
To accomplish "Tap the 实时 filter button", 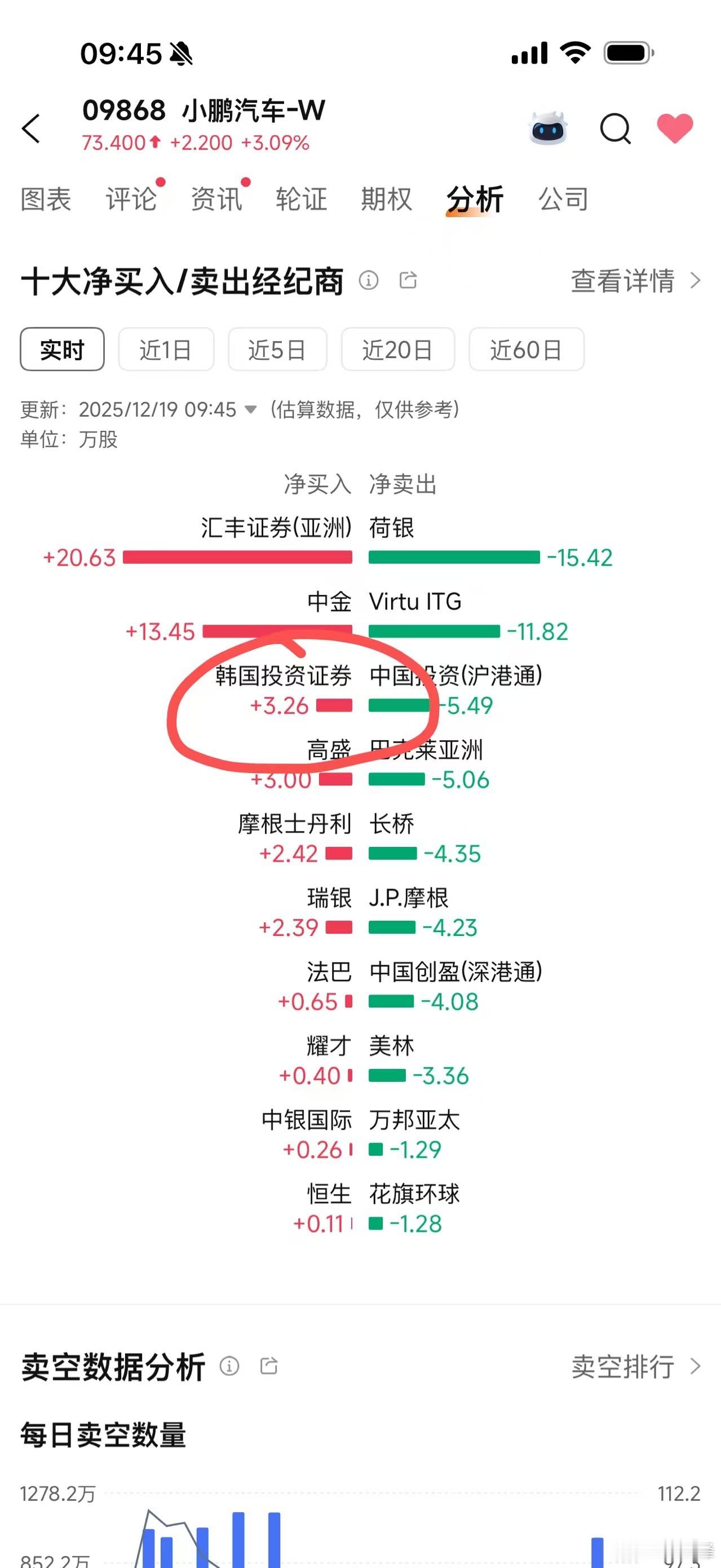I will (62, 349).
